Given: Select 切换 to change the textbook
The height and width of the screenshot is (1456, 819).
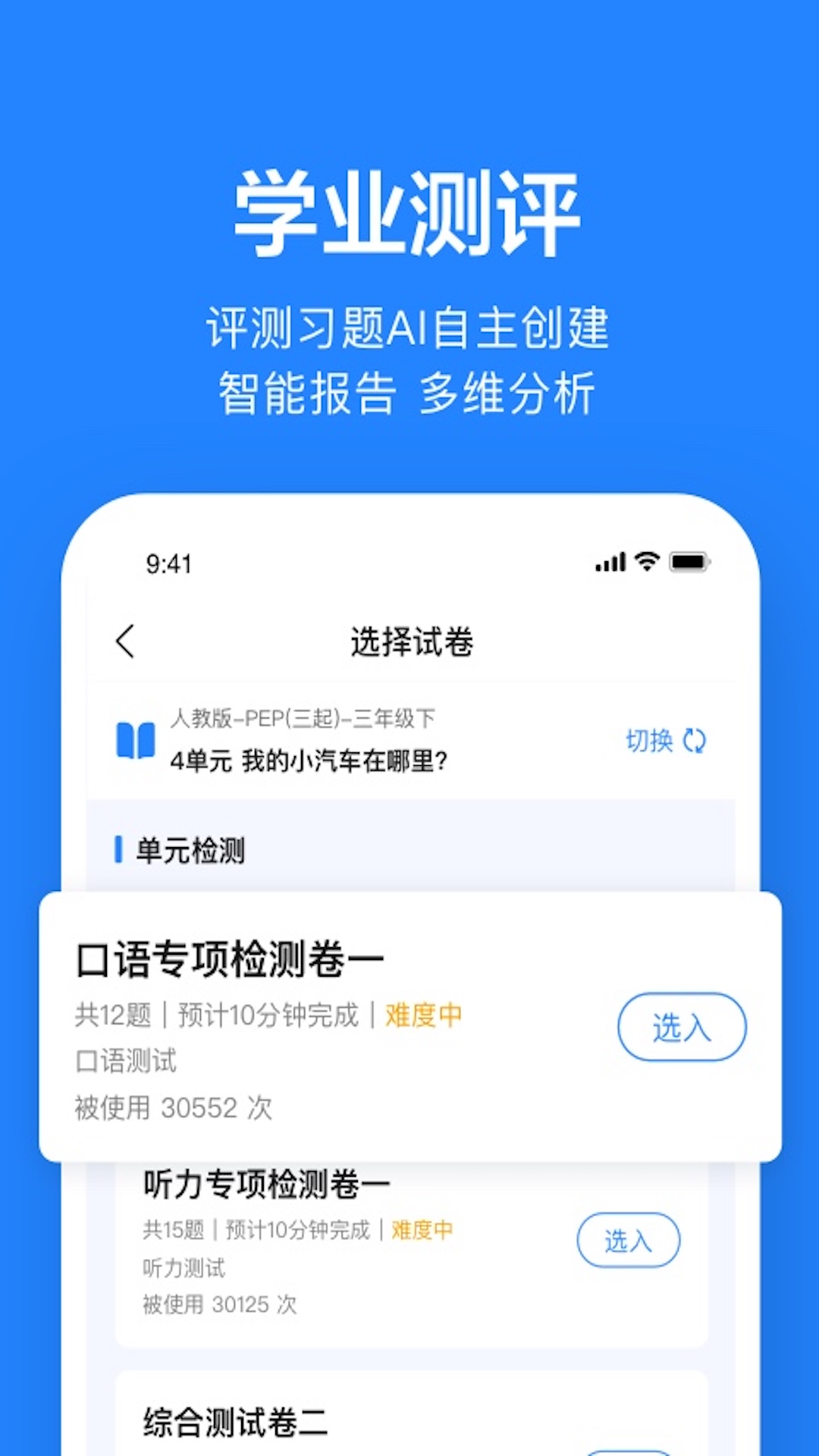Looking at the screenshot, I should coord(648,742).
